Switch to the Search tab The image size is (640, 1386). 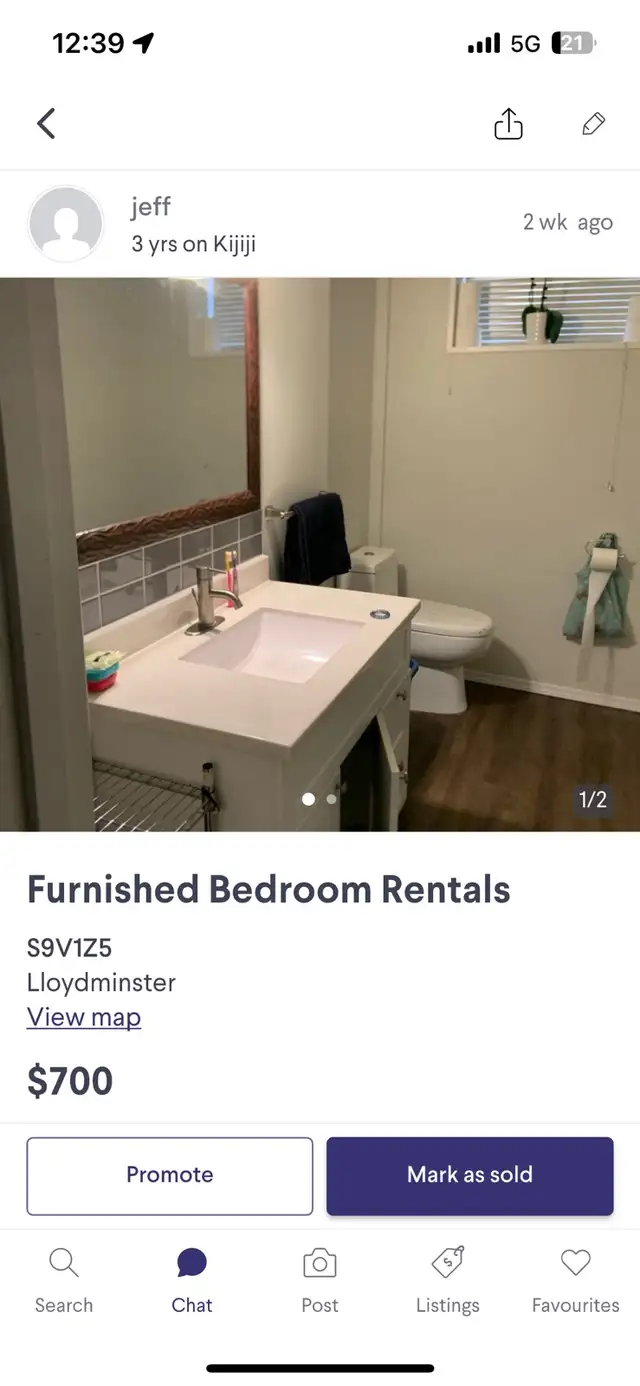coord(64,1281)
